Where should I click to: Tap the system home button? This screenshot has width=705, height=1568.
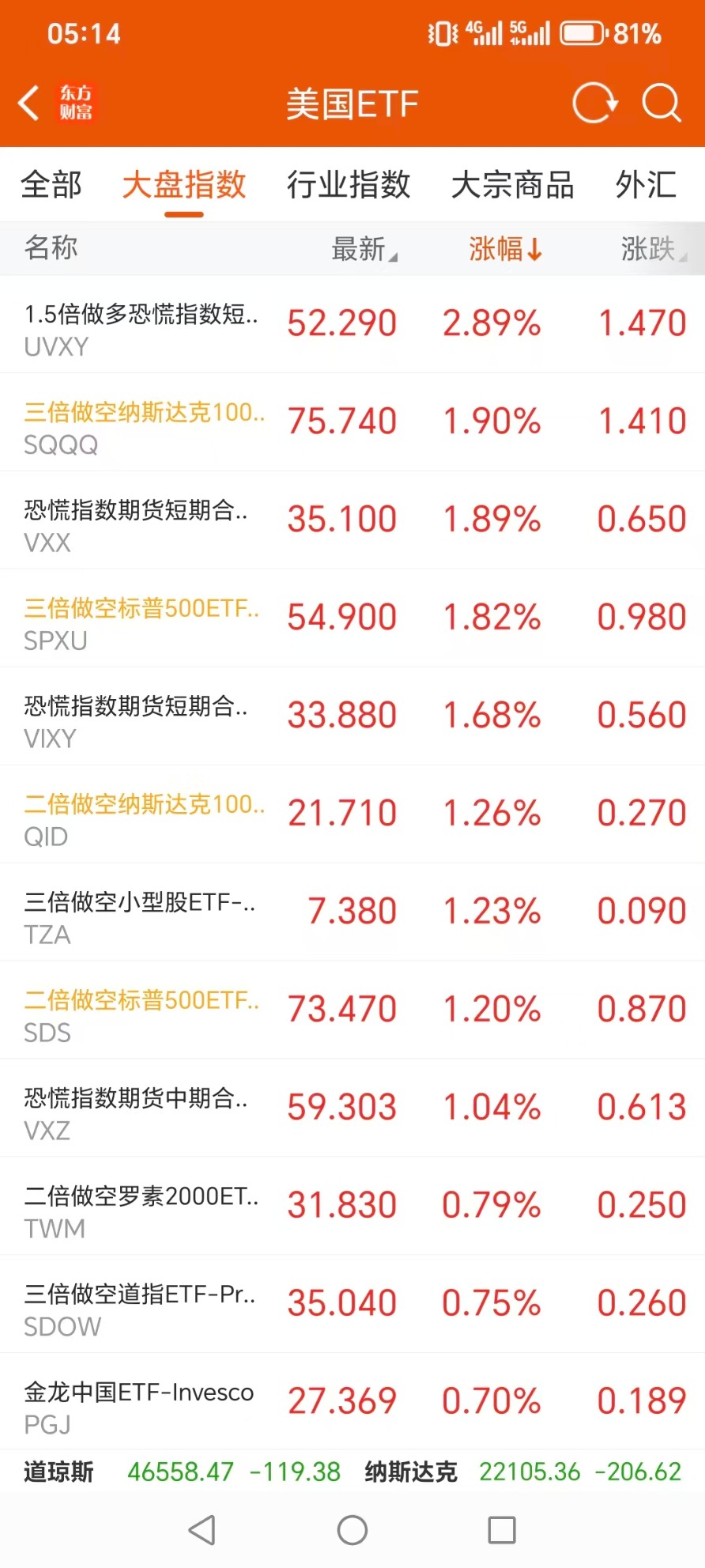352,1530
